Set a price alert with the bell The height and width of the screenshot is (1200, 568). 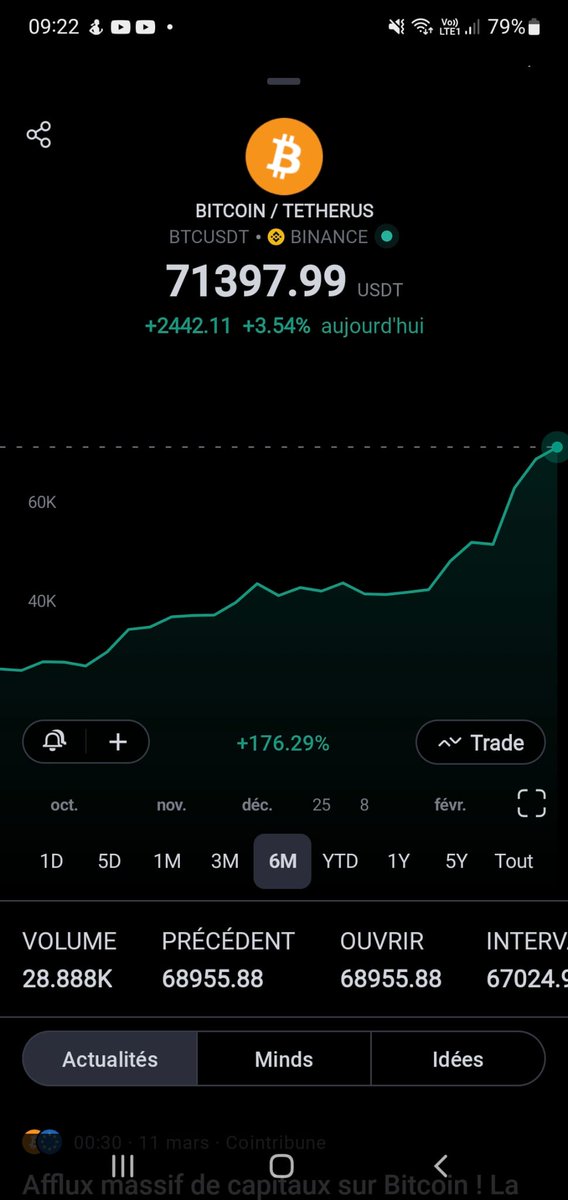tap(54, 742)
